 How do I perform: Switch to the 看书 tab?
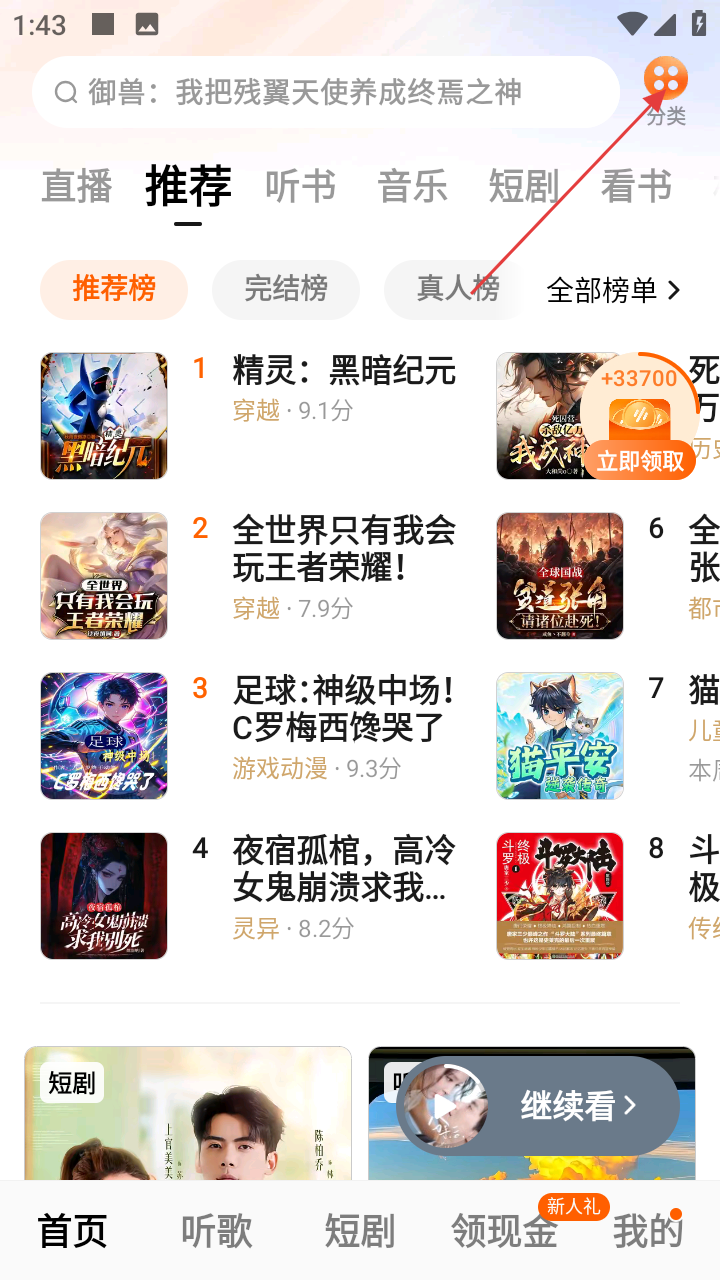coord(636,187)
